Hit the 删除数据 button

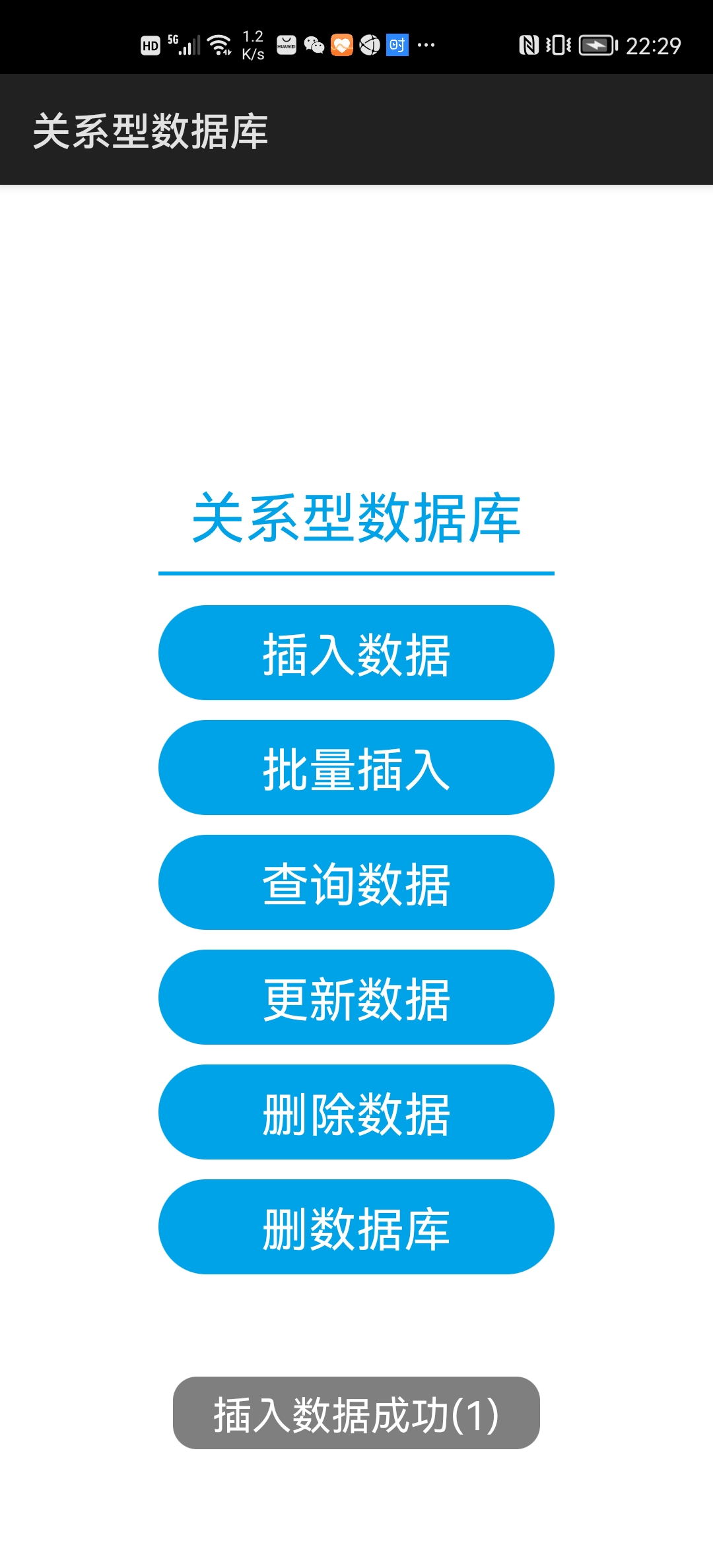pos(356,1112)
